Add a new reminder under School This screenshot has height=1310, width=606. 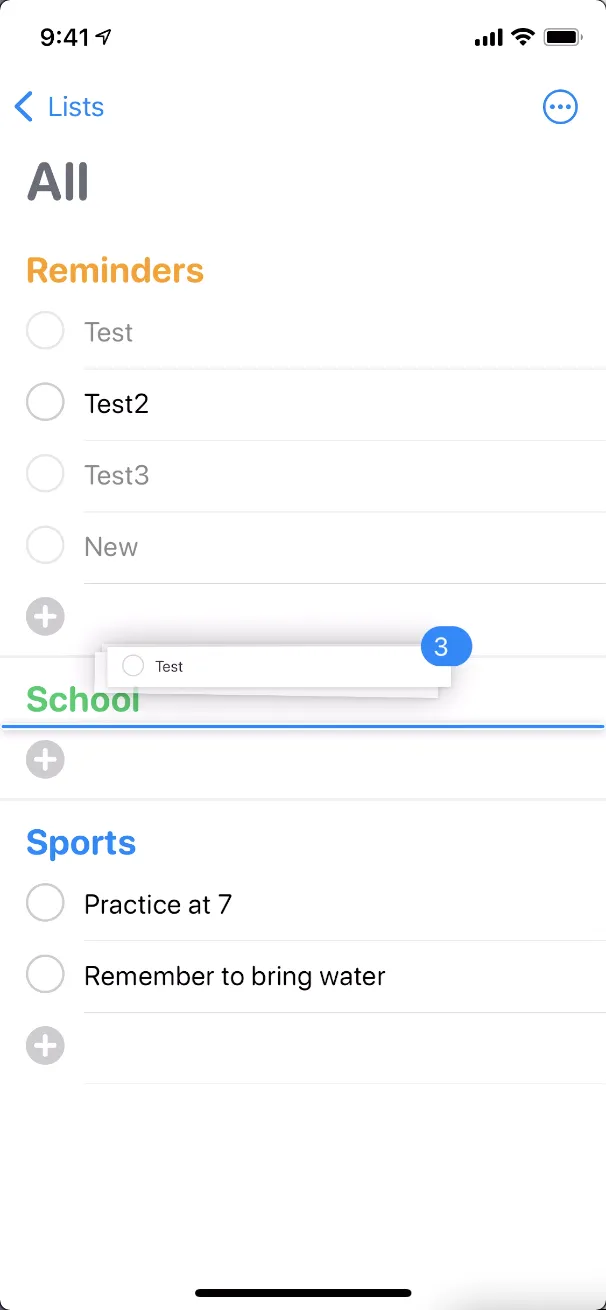tap(45, 760)
